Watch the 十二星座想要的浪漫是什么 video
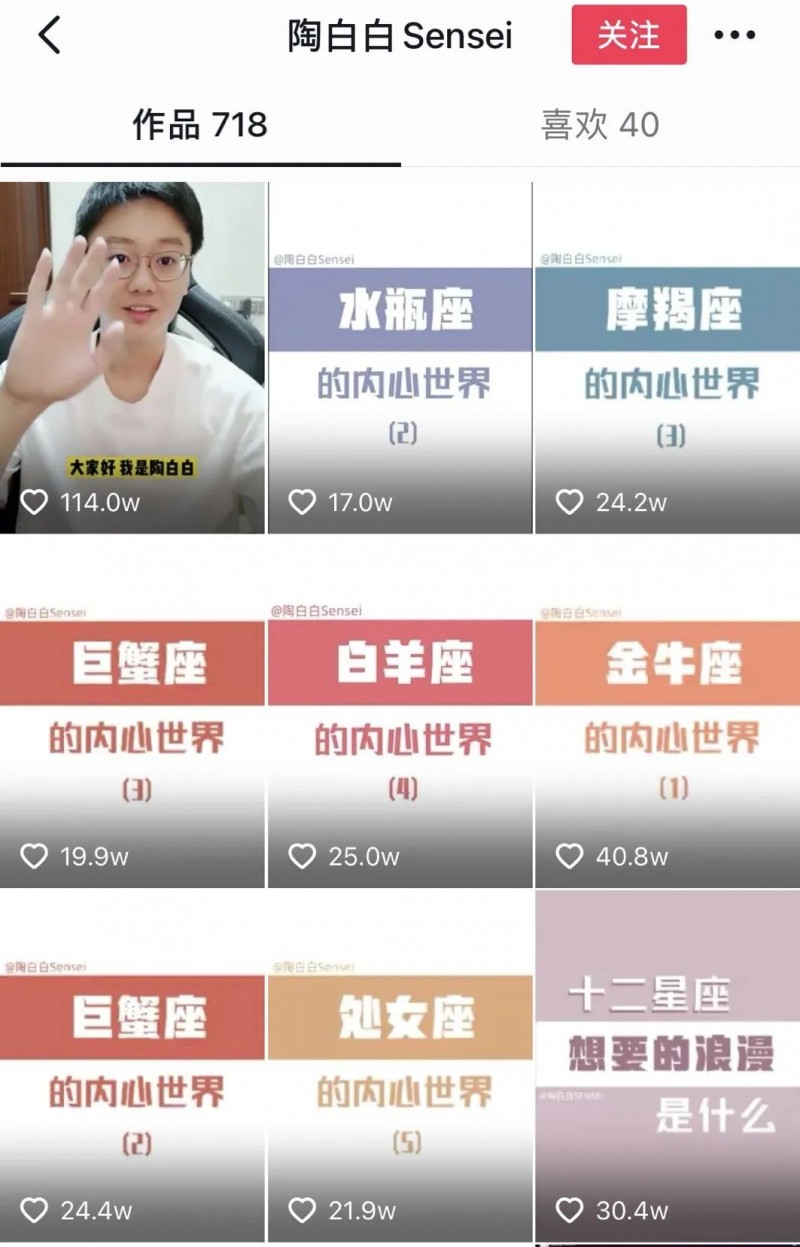 click(x=668, y=1066)
